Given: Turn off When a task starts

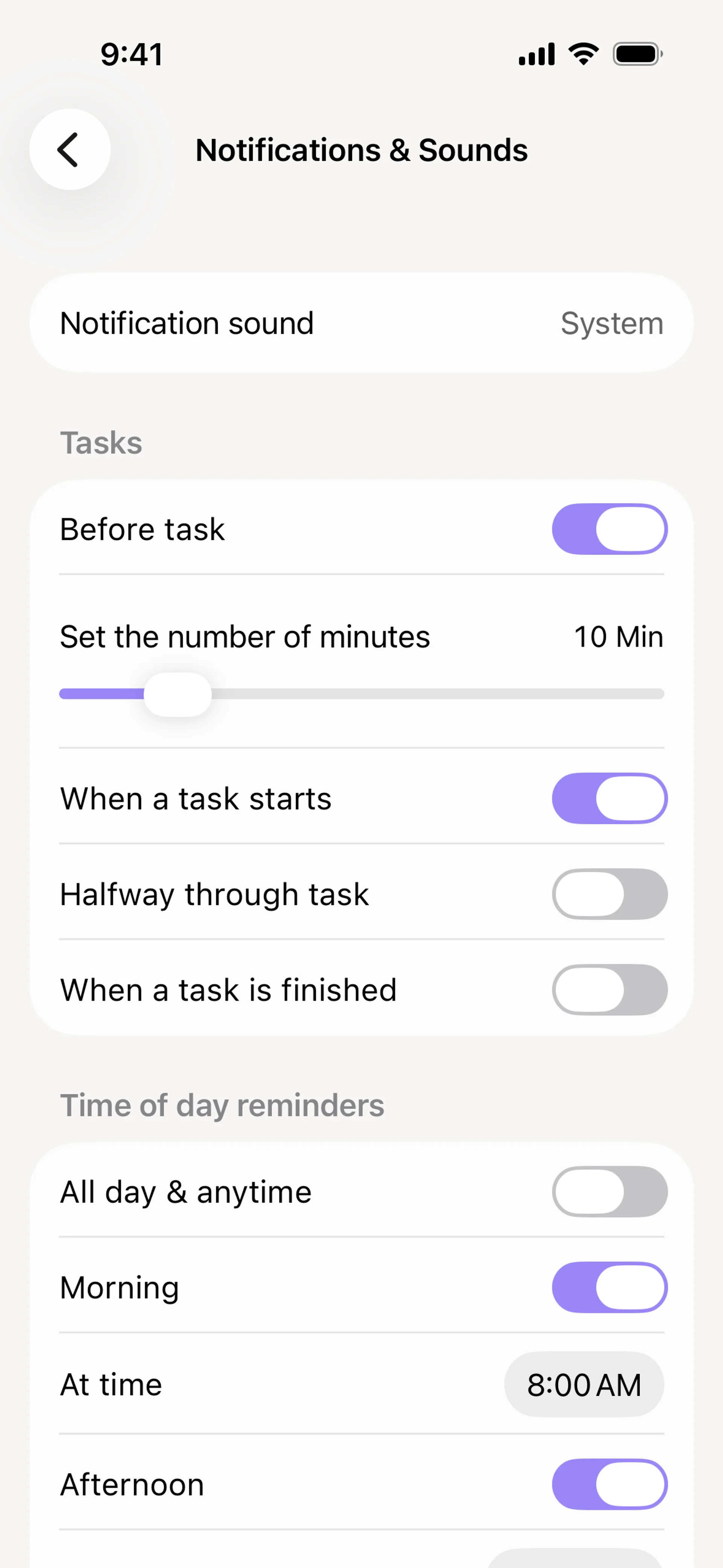Looking at the screenshot, I should pyautogui.click(x=609, y=799).
